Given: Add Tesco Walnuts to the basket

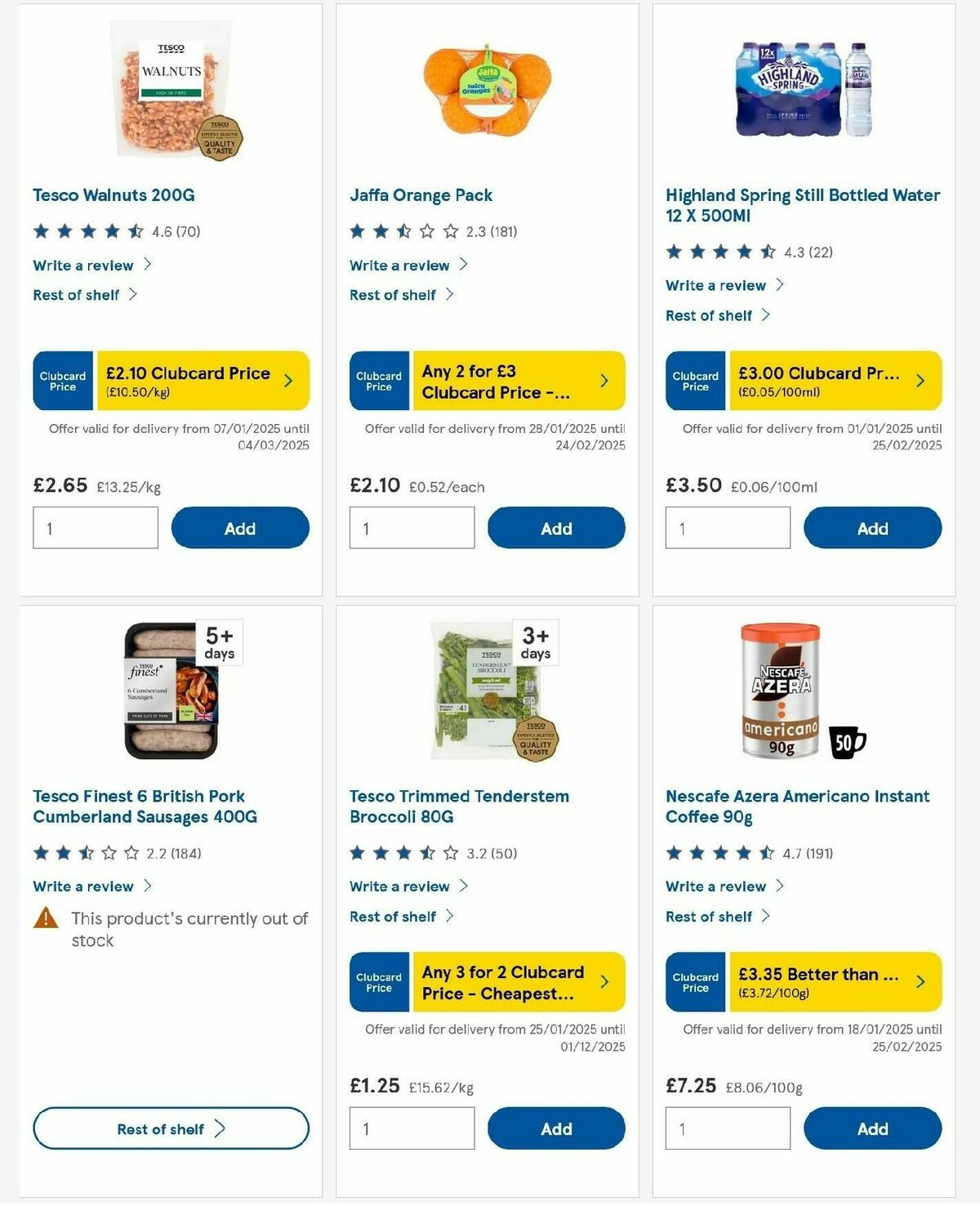Looking at the screenshot, I should pos(239,528).
